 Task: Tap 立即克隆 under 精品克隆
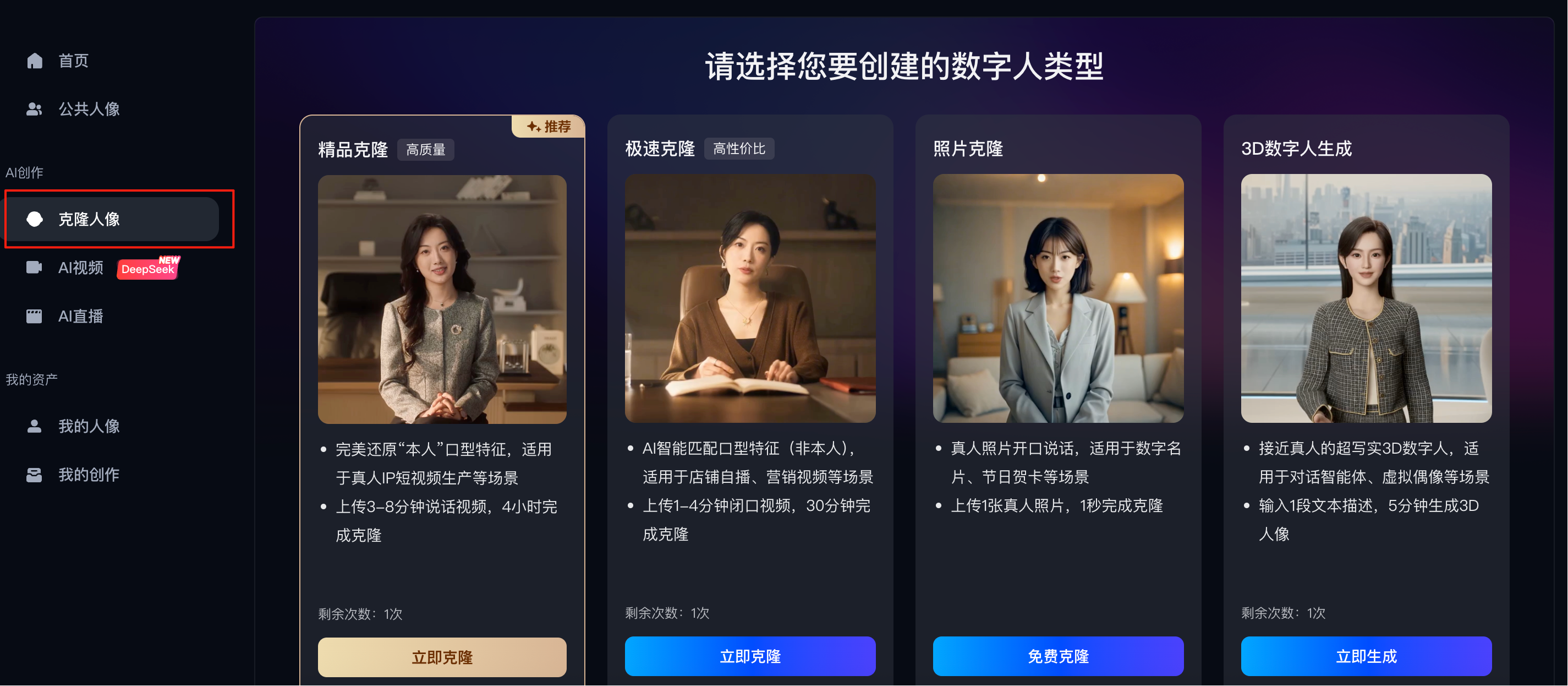pyautogui.click(x=442, y=657)
